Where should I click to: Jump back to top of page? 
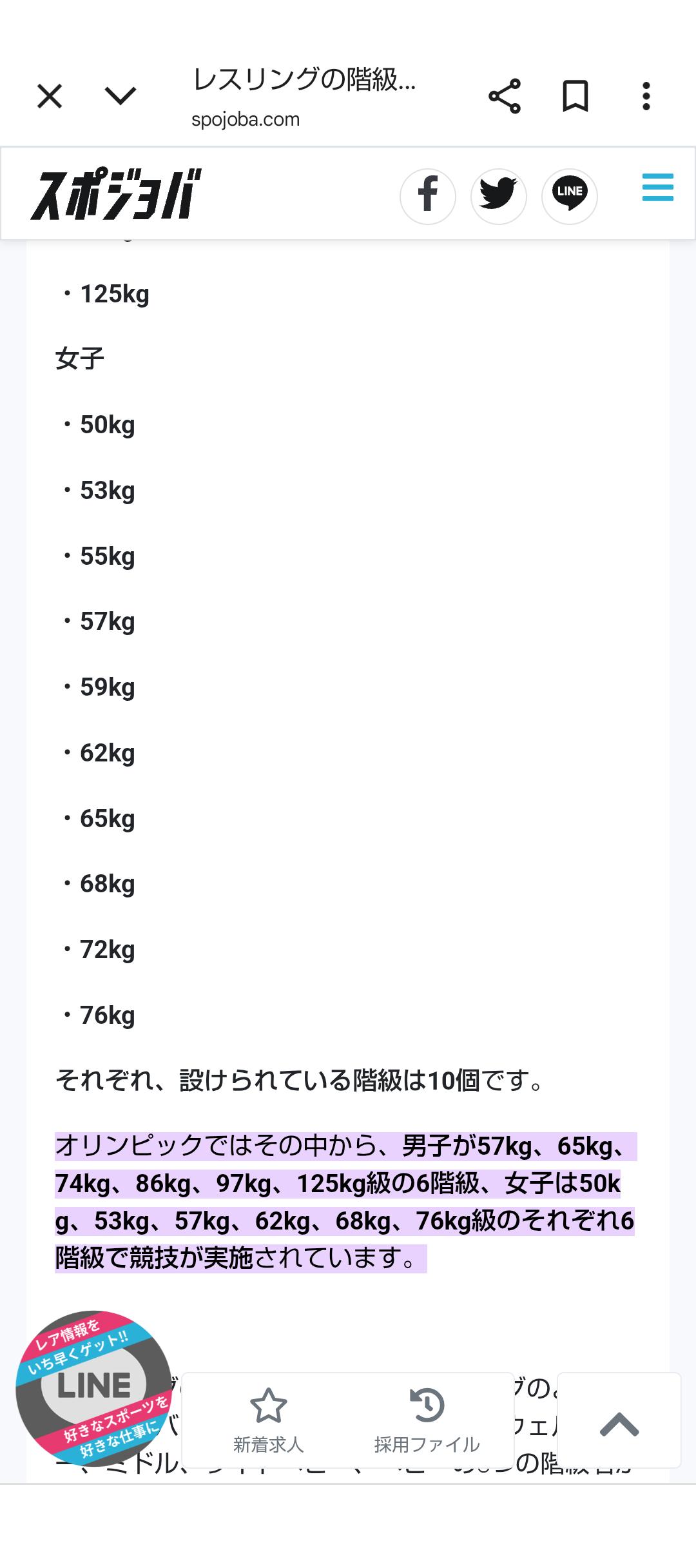[x=619, y=1421]
